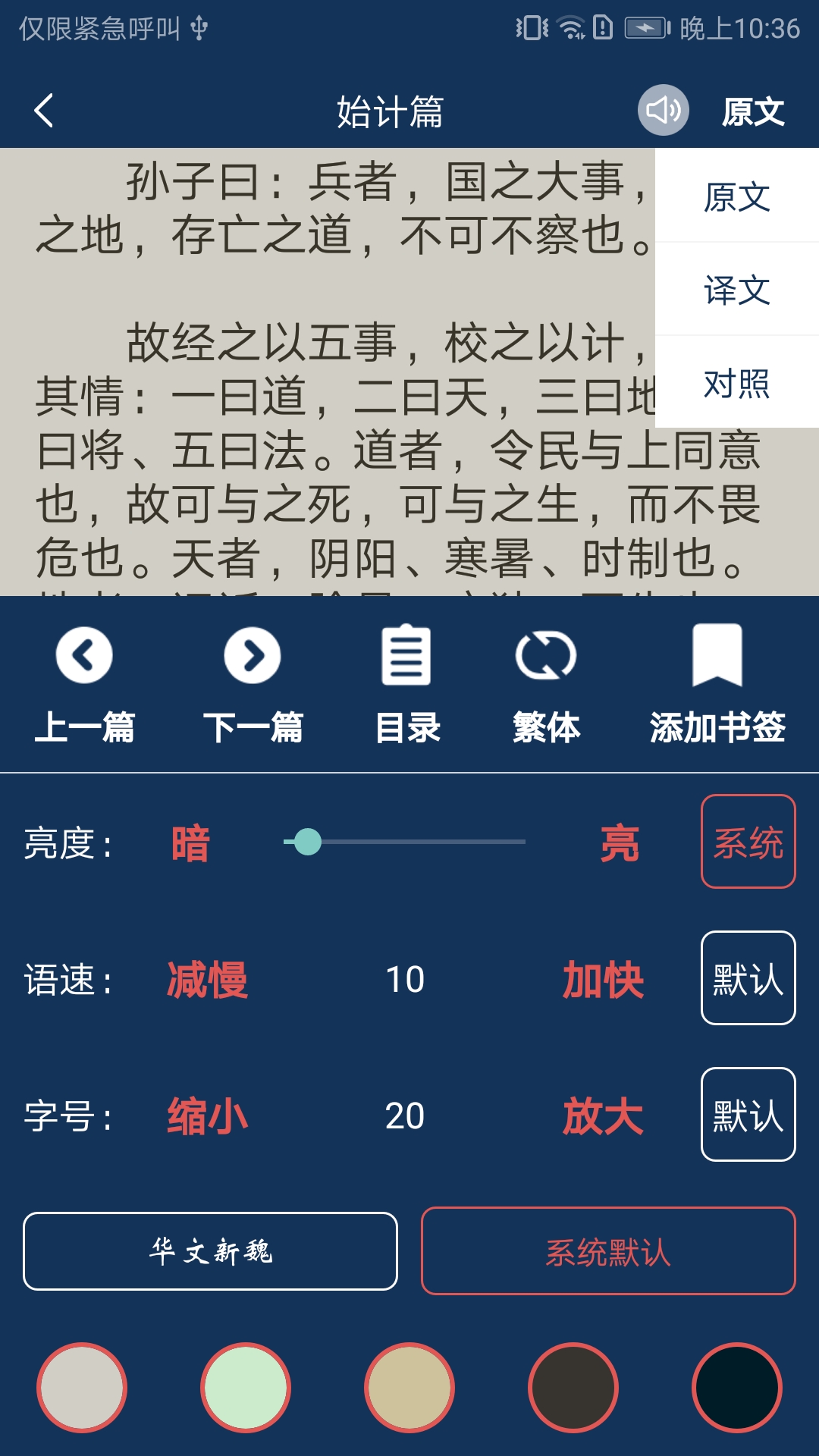This screenshot has height=1456, width=819.
Task: Select the 华文新魏 font
Action: pyautogui.click(x=210, y=1251)
